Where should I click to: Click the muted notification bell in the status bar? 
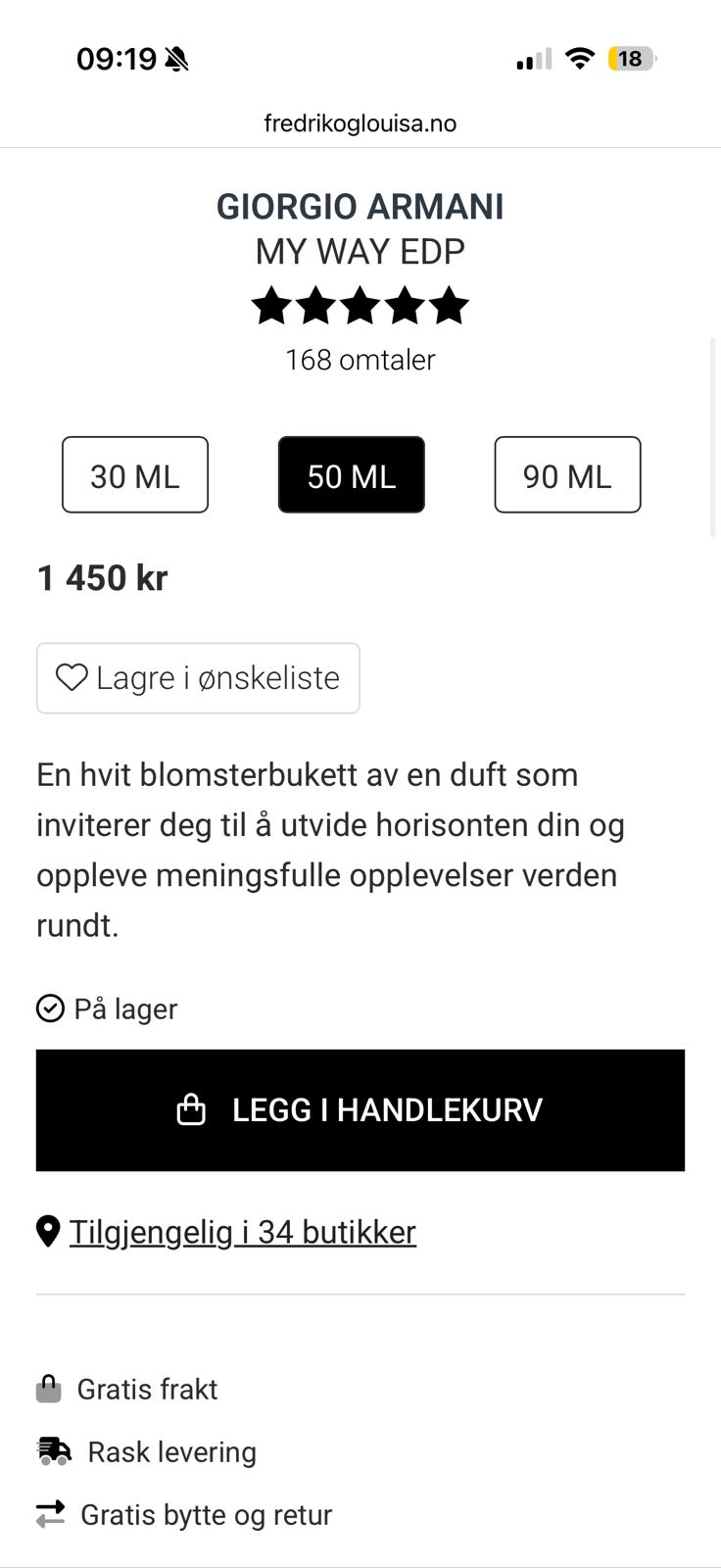(175, 59)
